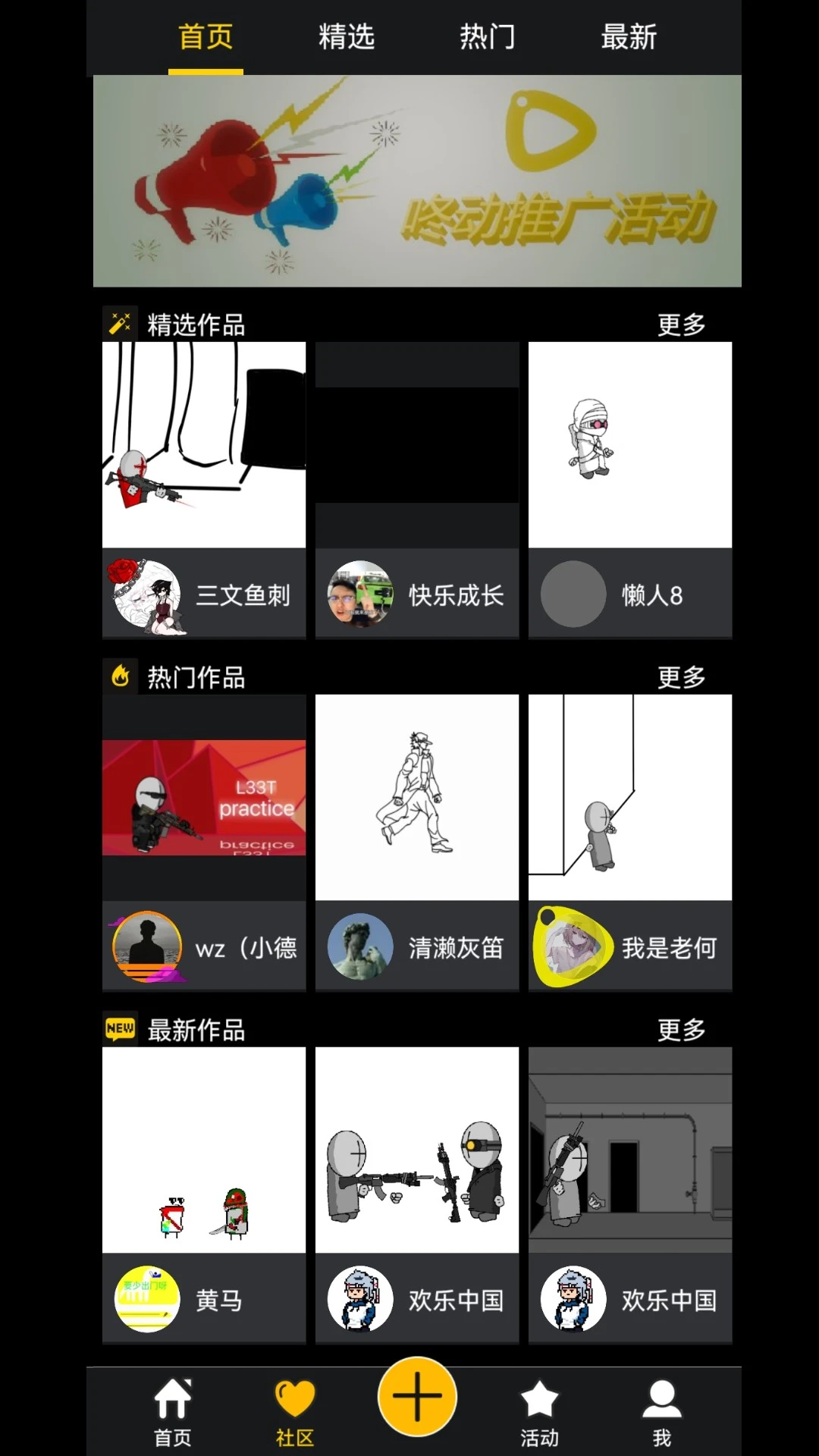Switch to the 精选 top tab
Viewport: 819px width, 1456px height.
point(347,36)
